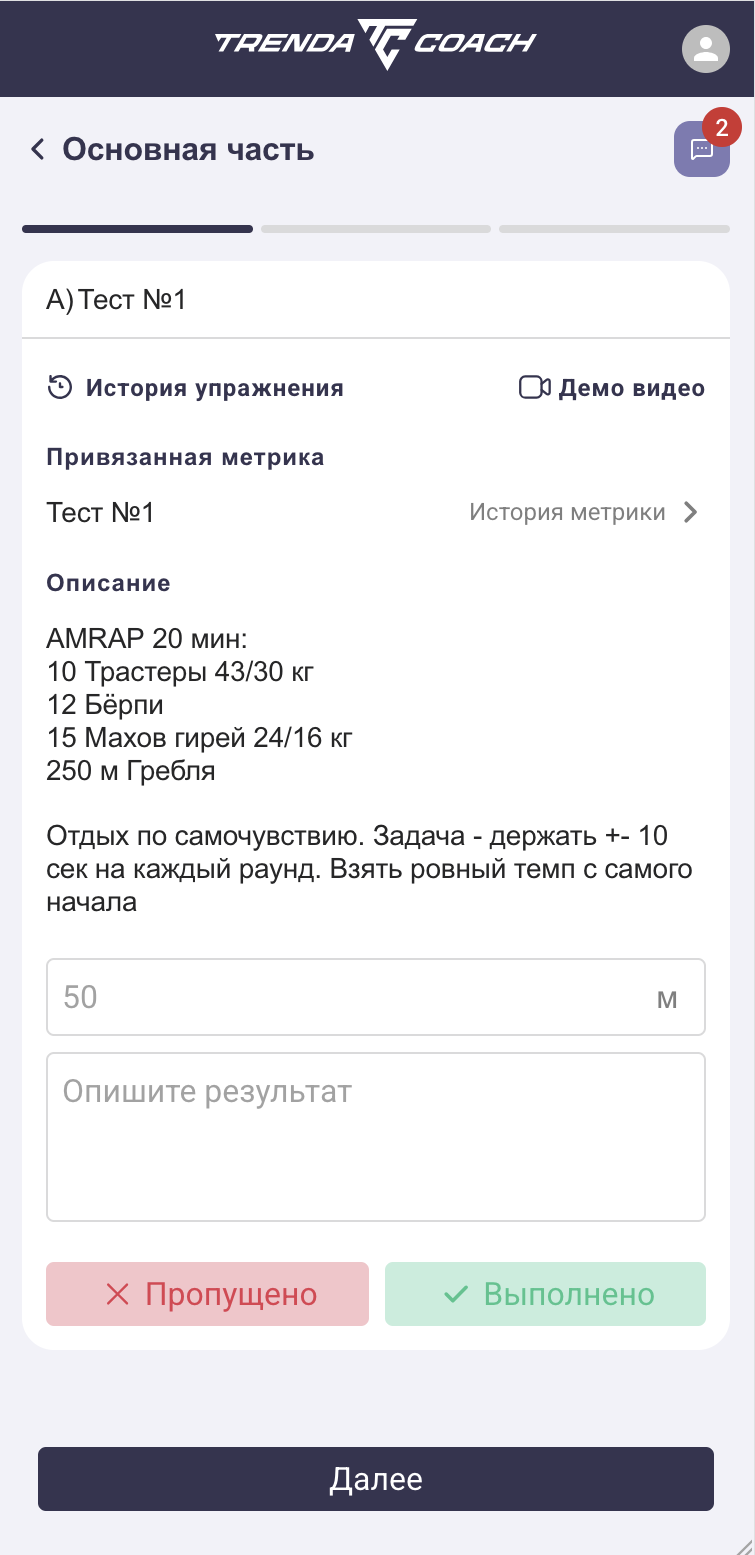Mark exercise as Выполнено
Image resolution: width=755 pixels, height=1555 pixels.
pyautogui.click(x=545, y=1294)
